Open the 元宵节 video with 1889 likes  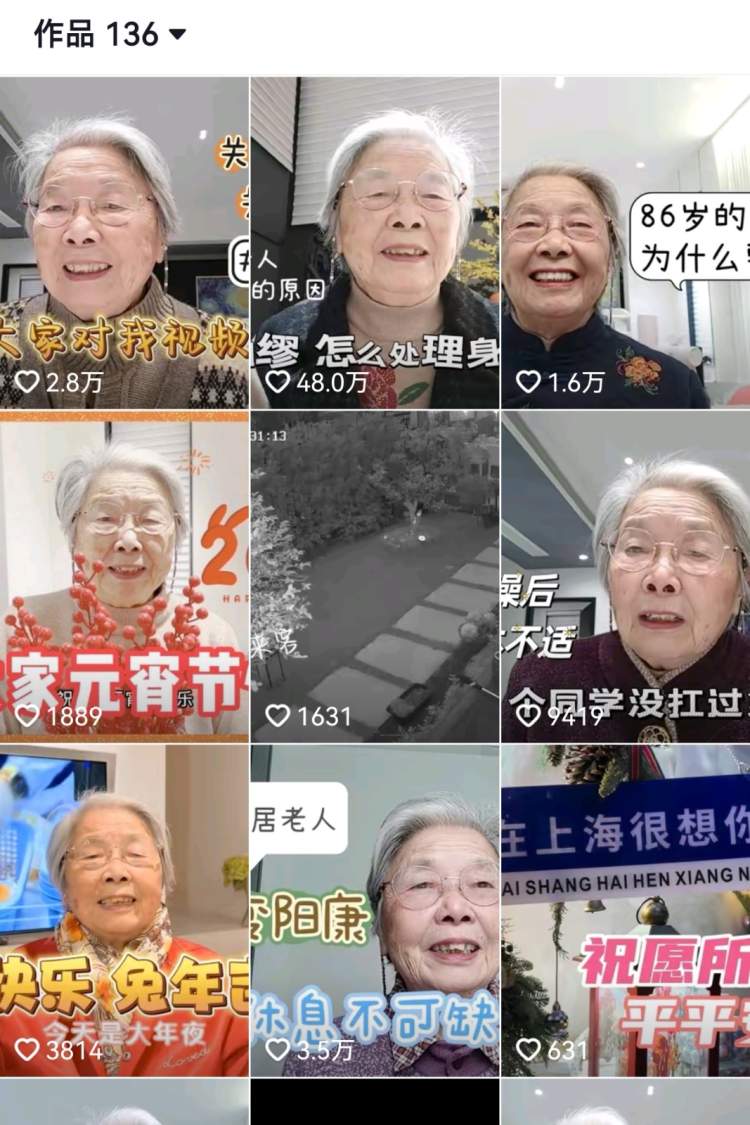pyautogui.click(x=124, y=577)
